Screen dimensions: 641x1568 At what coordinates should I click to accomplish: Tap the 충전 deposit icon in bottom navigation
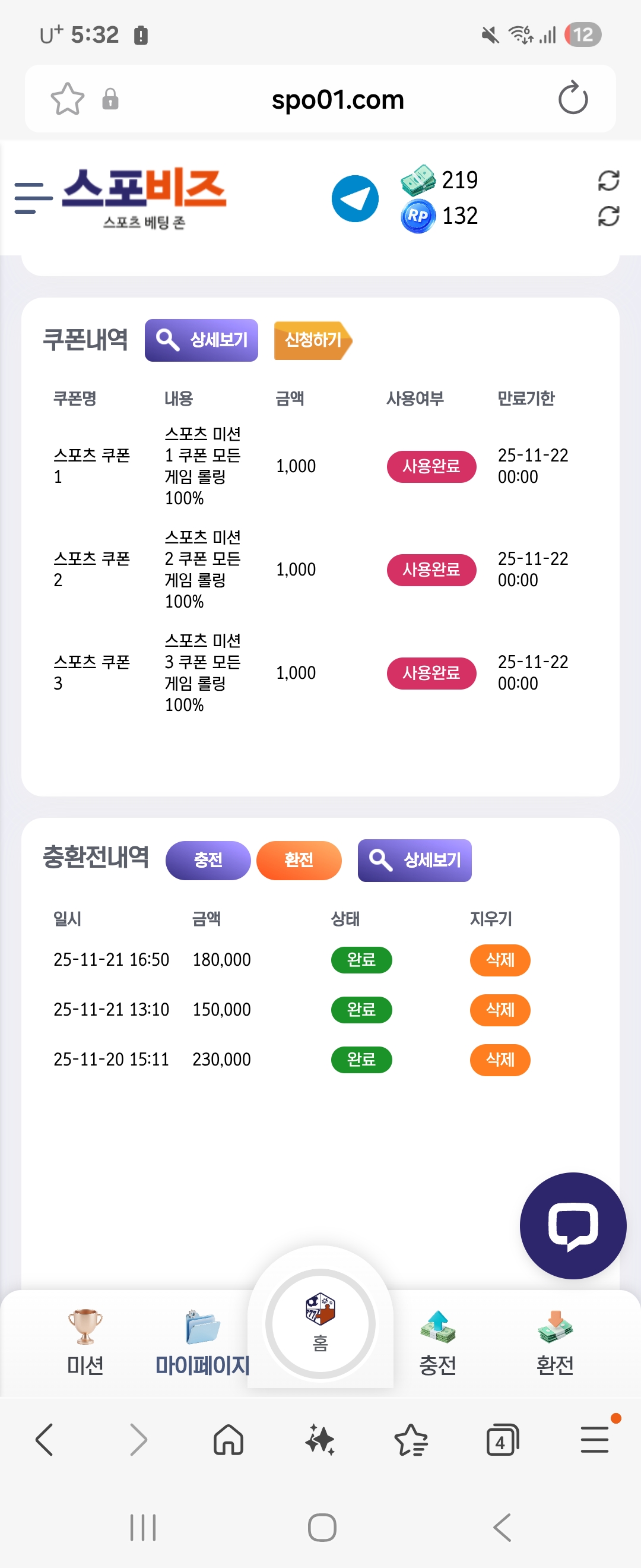click(437, 1329)
